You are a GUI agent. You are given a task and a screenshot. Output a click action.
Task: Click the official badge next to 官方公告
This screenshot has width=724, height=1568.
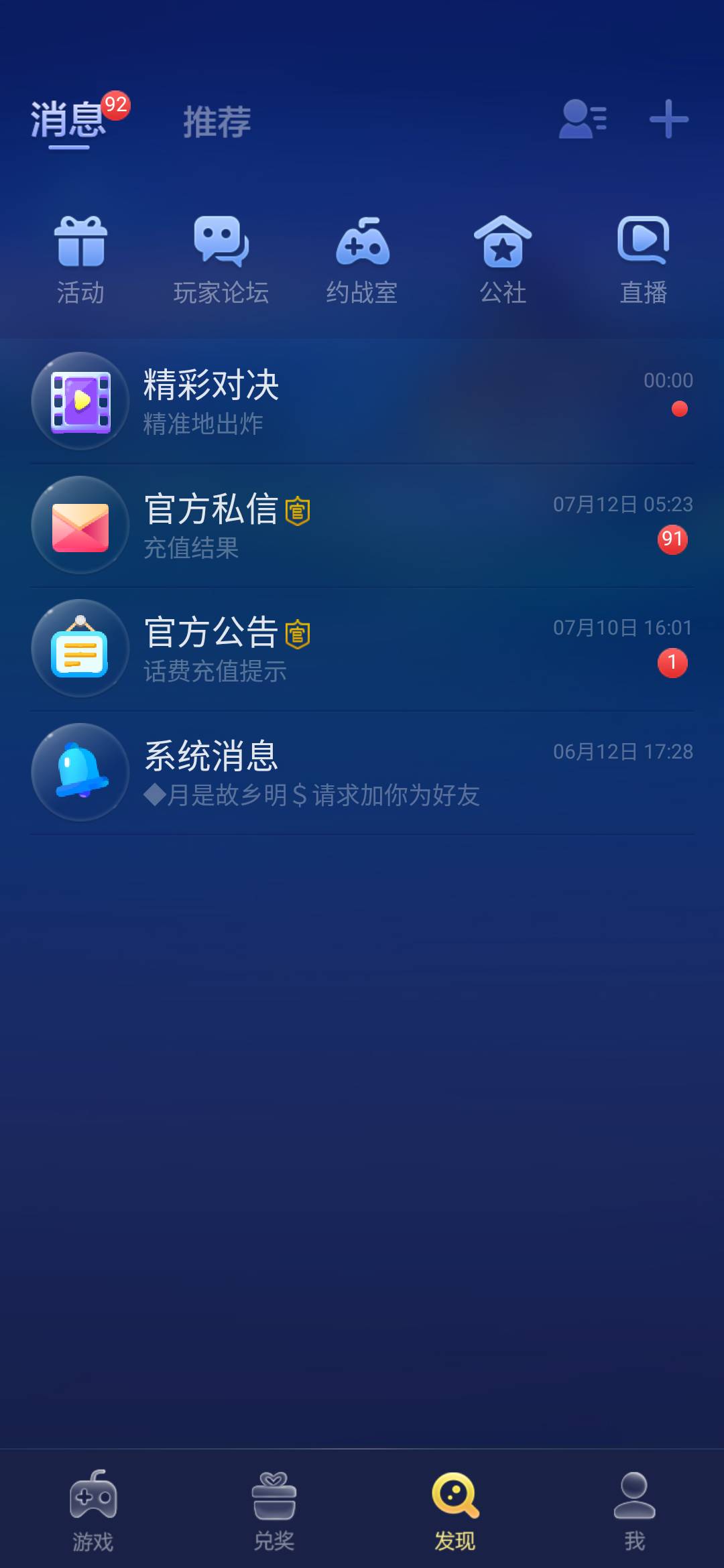tap(300, 633)
